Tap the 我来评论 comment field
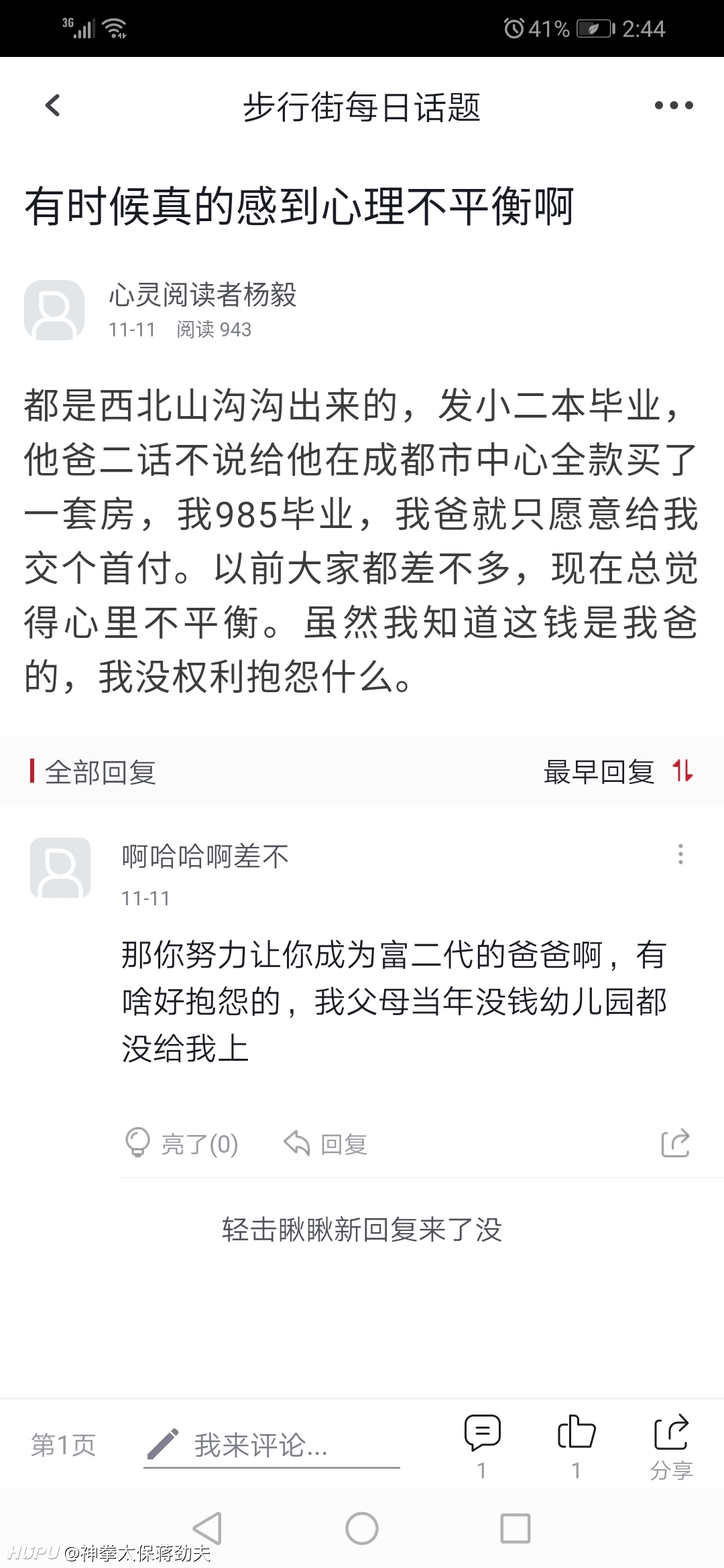This screenshot has height=1568, width=724. 271,1445
